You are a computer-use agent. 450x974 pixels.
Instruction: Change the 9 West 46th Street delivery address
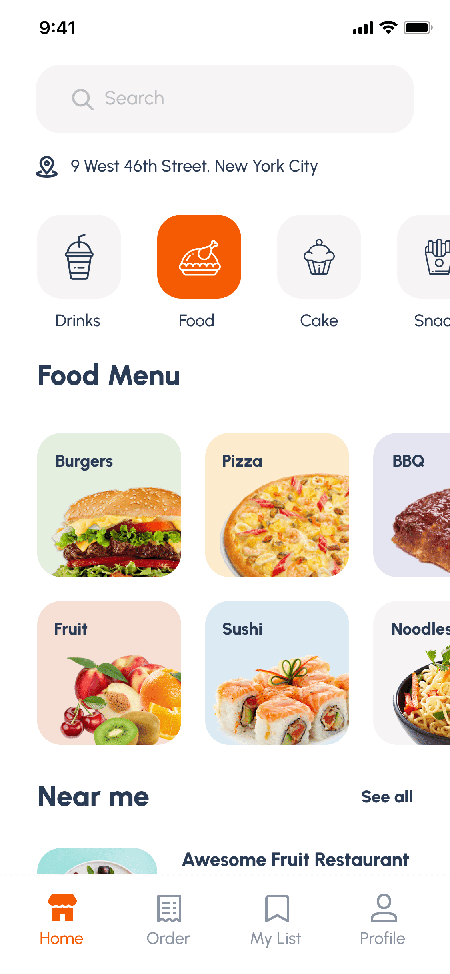[177, 166]
